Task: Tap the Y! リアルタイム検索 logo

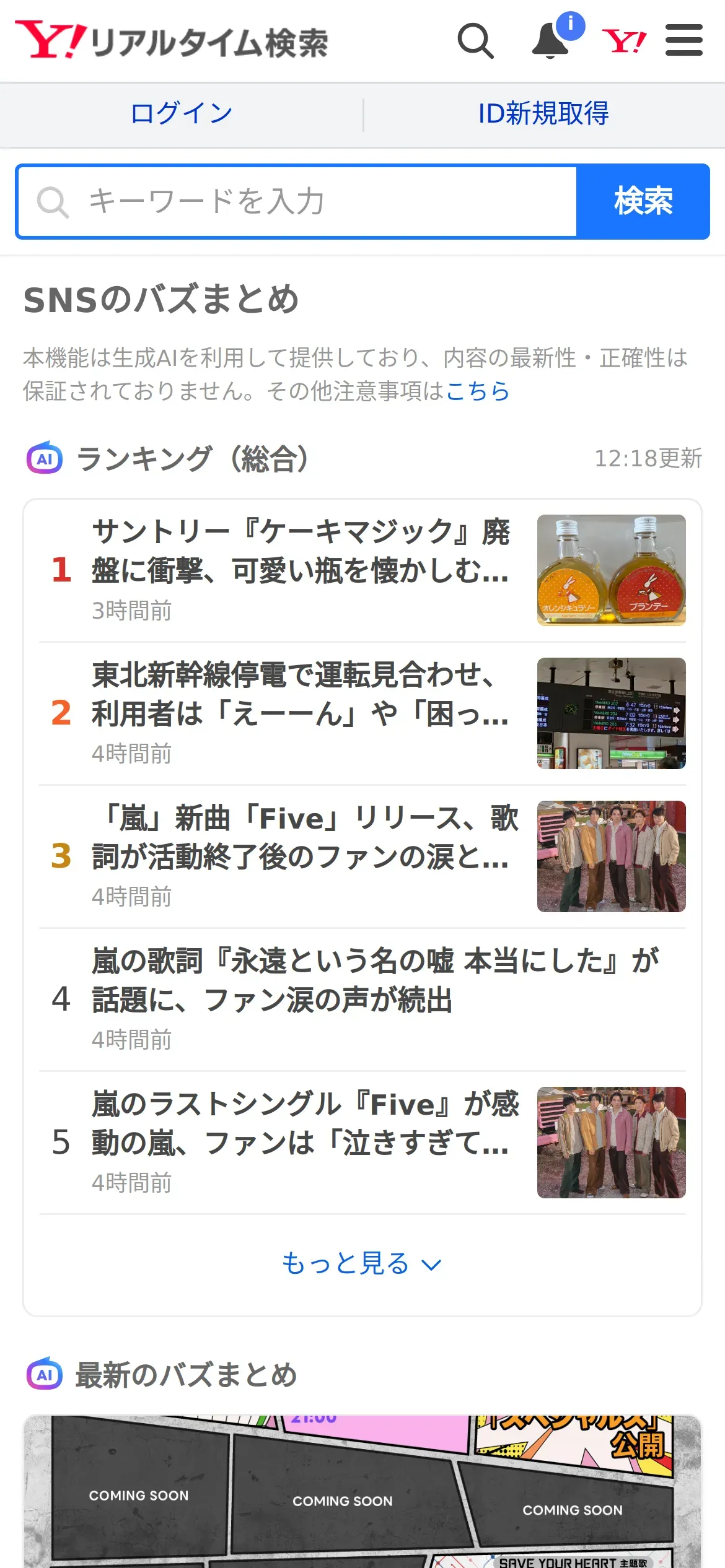Action: 172,41
